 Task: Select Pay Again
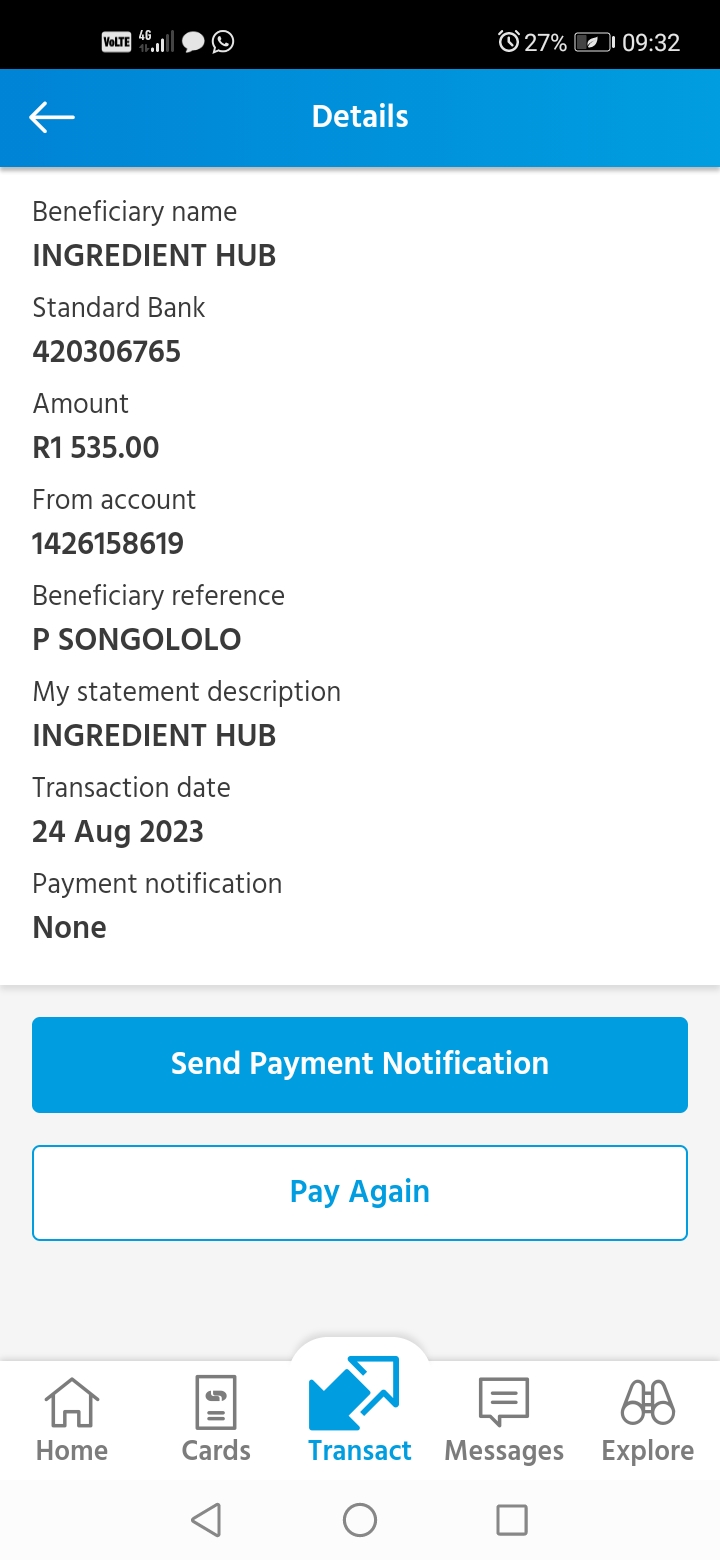click(360, 1192)
